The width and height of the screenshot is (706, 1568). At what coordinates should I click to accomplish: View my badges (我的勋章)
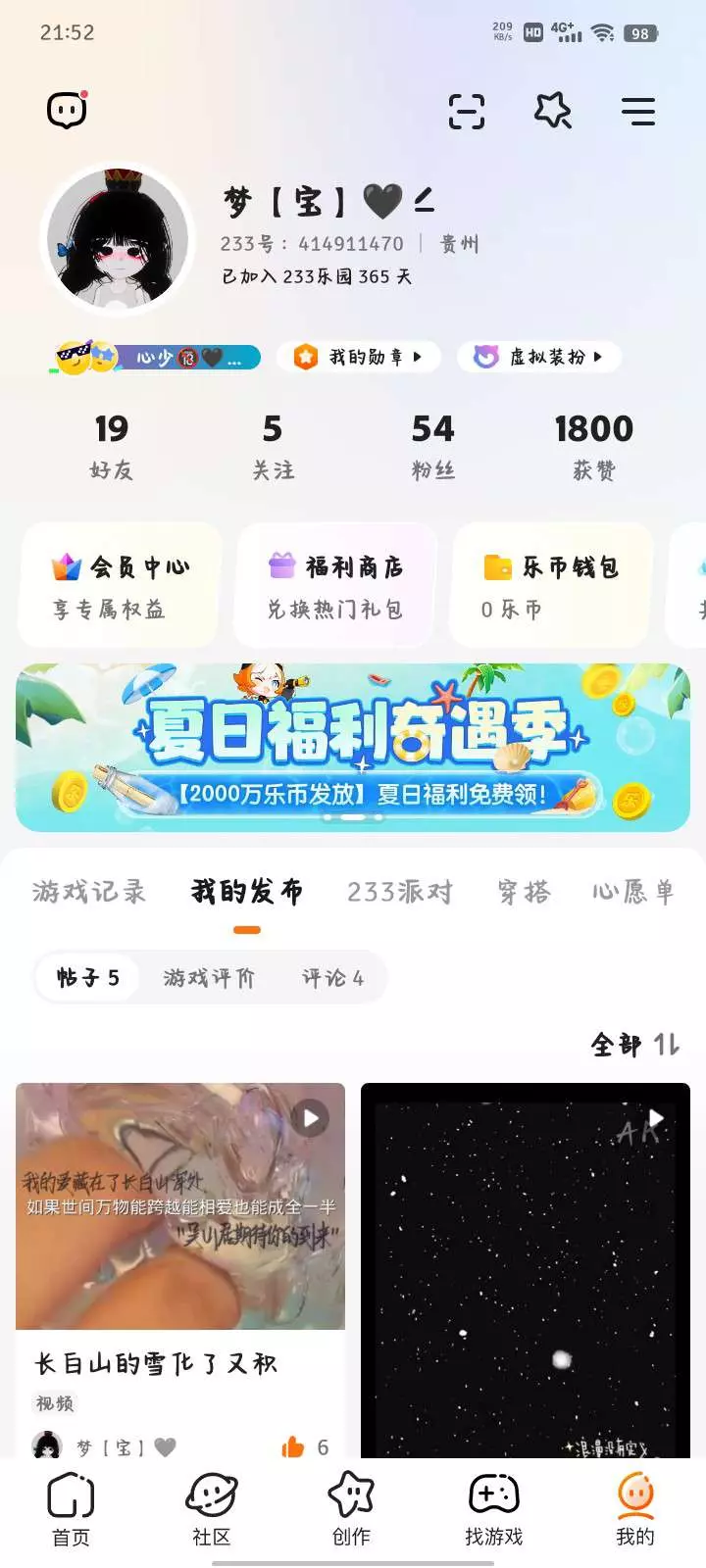tap(359, 357)
